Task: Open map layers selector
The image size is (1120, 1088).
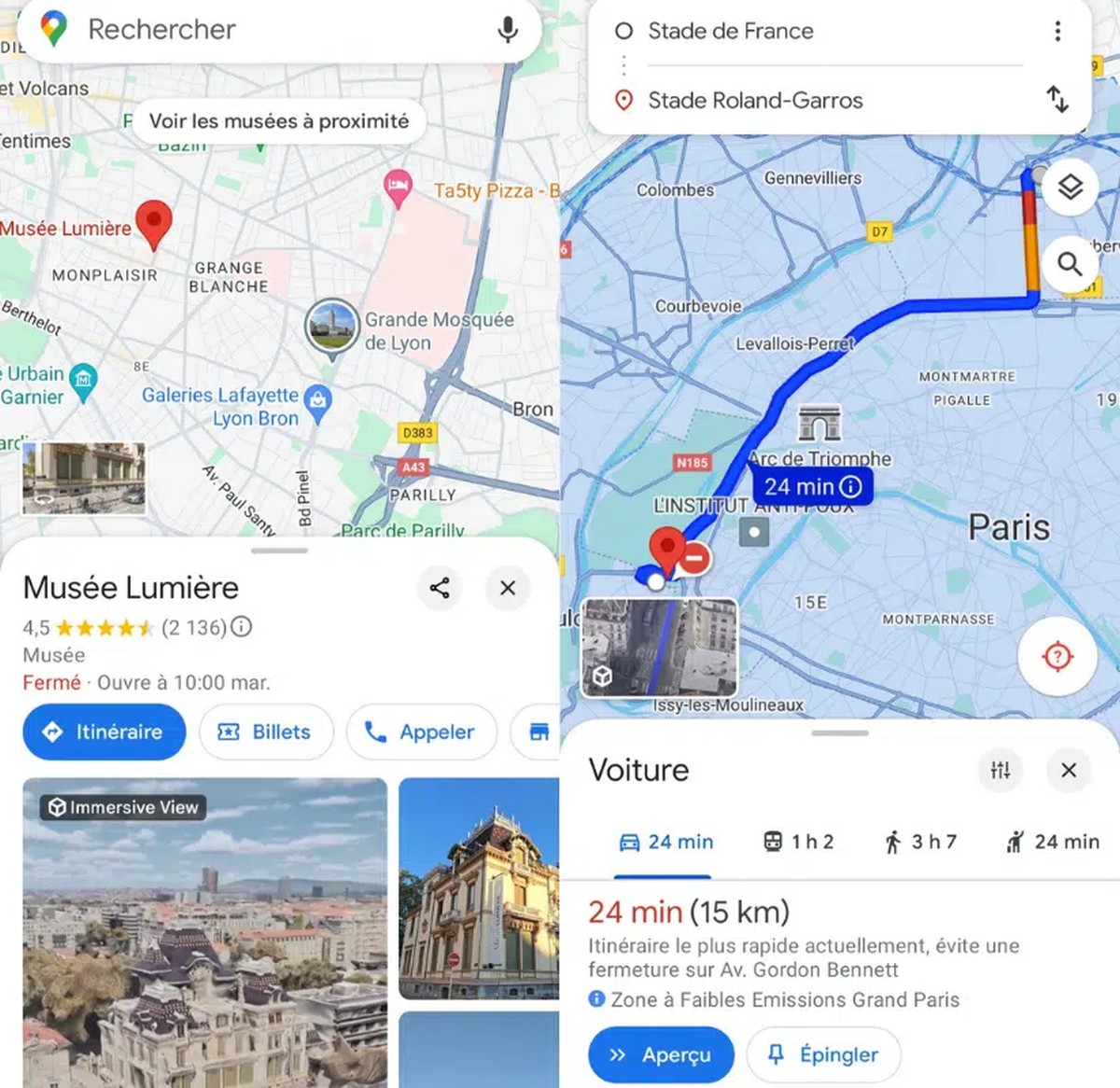Action: click(1070, 187)
